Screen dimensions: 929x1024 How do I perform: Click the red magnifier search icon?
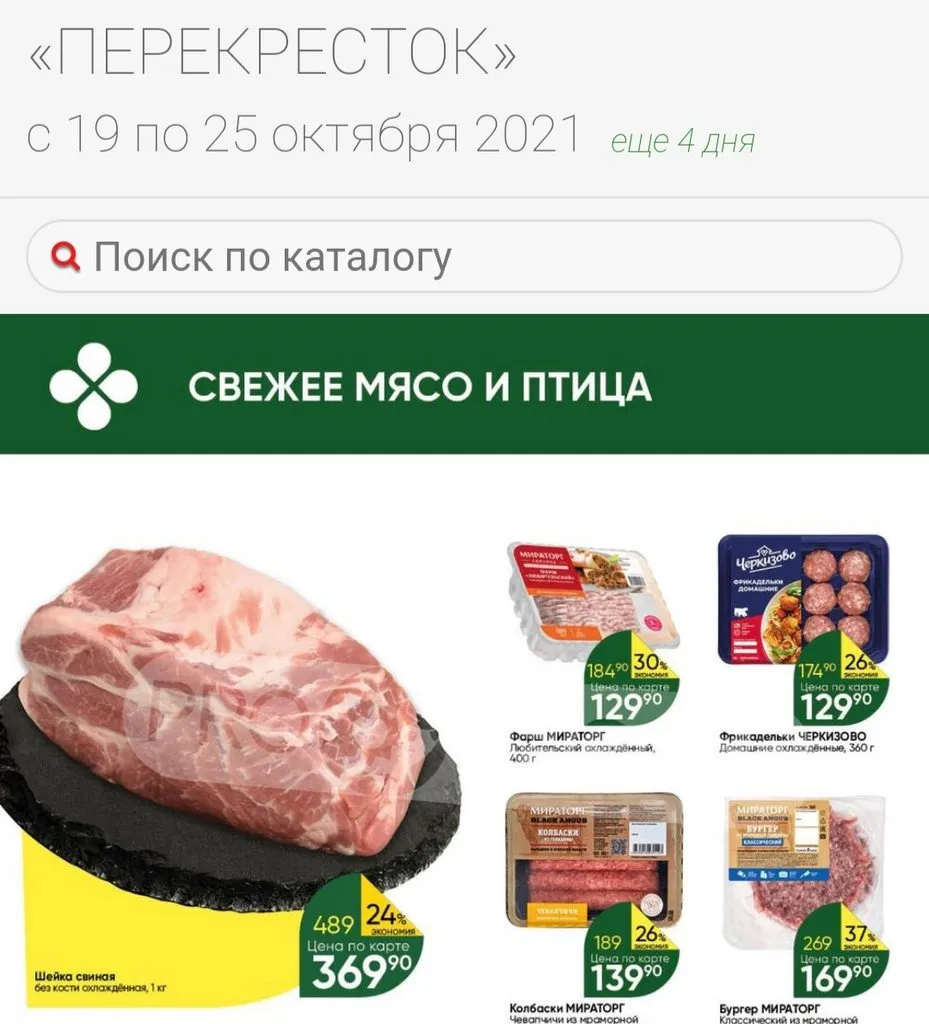[x=65, y=255]
